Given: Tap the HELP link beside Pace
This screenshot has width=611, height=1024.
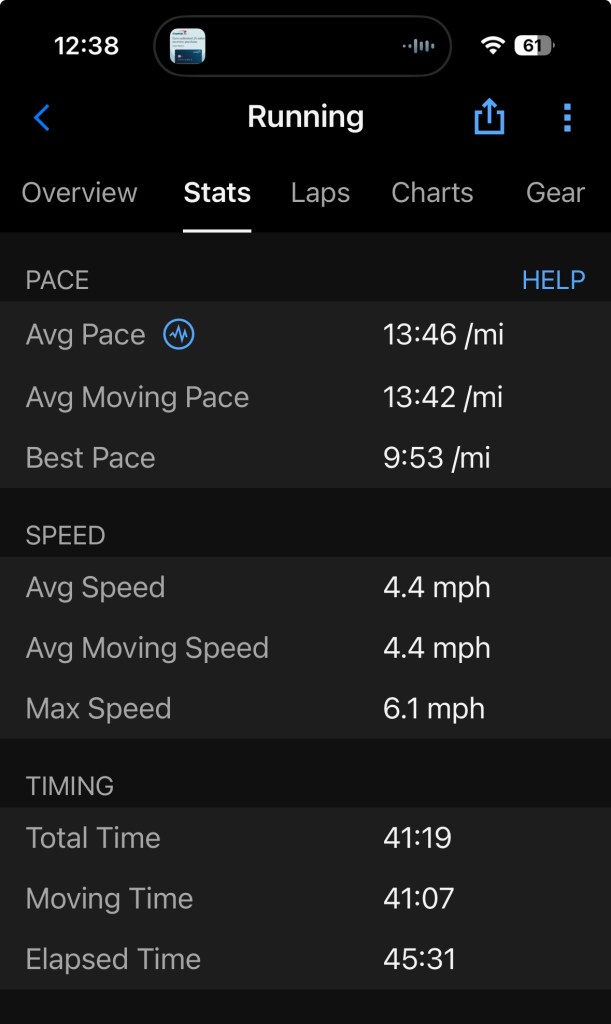Looking at the screenshot, I should coord(553,280).
